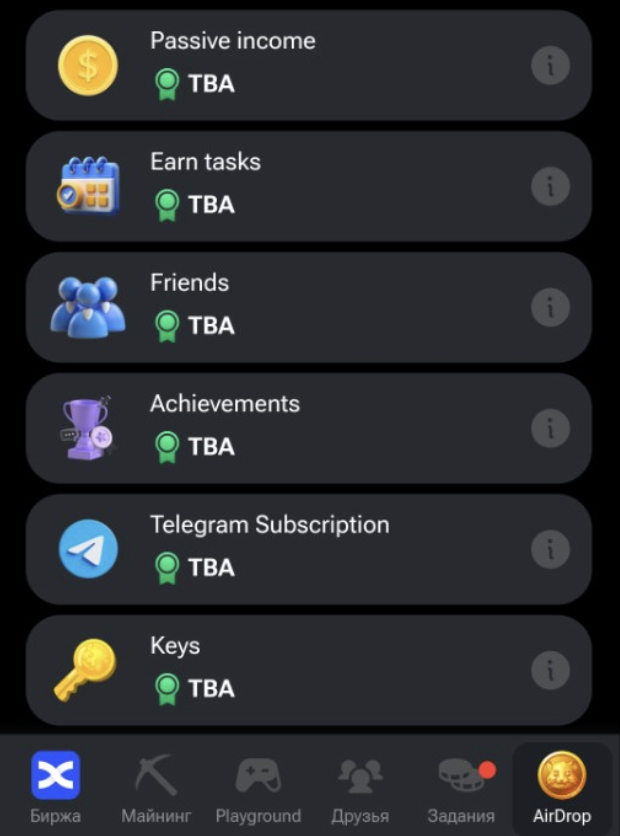This screenshot has width=620, height=836.
Task: Select the AirDrop tab
Action: point(562,788)
